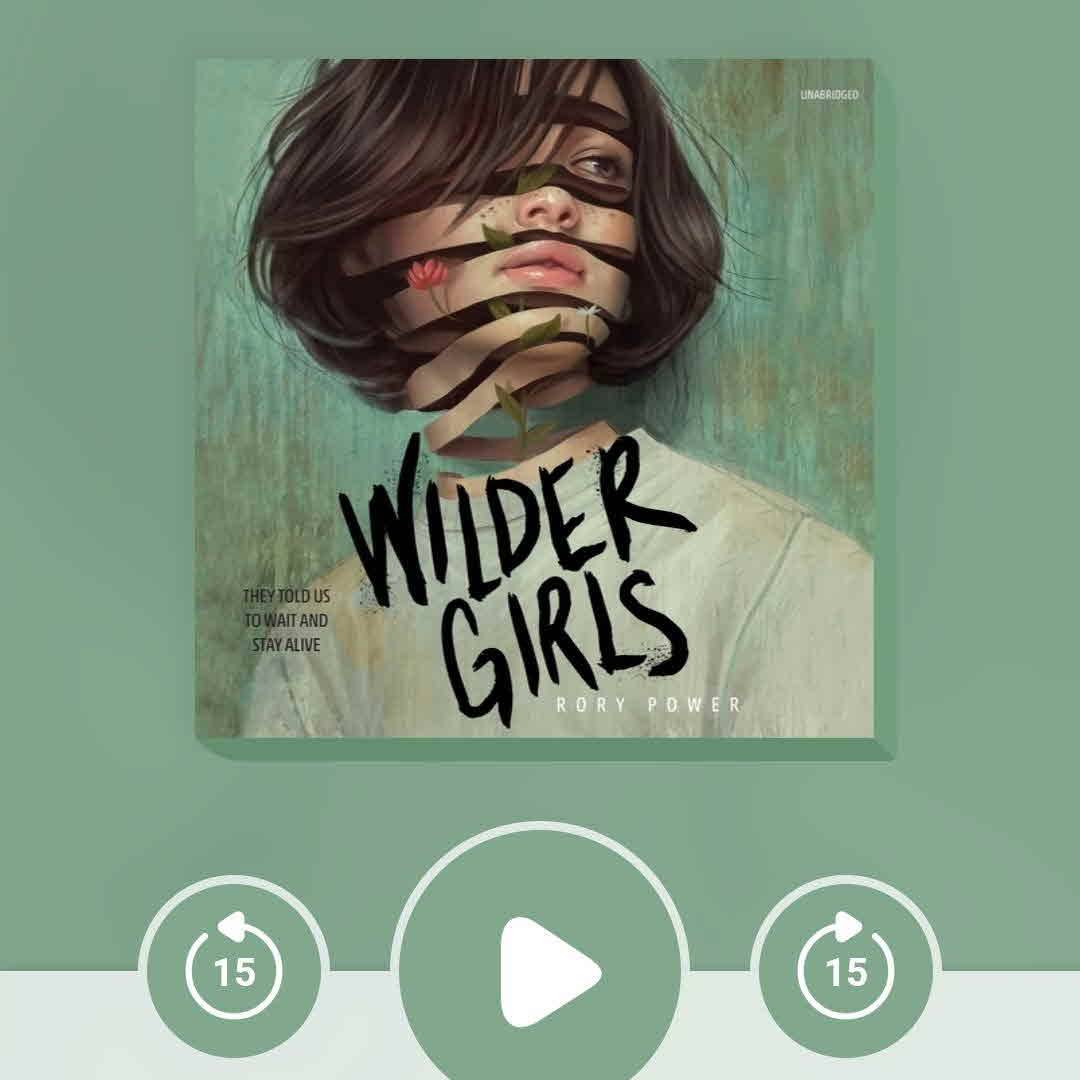The width and height of the screenshot is (1080, 1080).
Task: Rewind playback by 15 seconds
Action: point(234,967)
